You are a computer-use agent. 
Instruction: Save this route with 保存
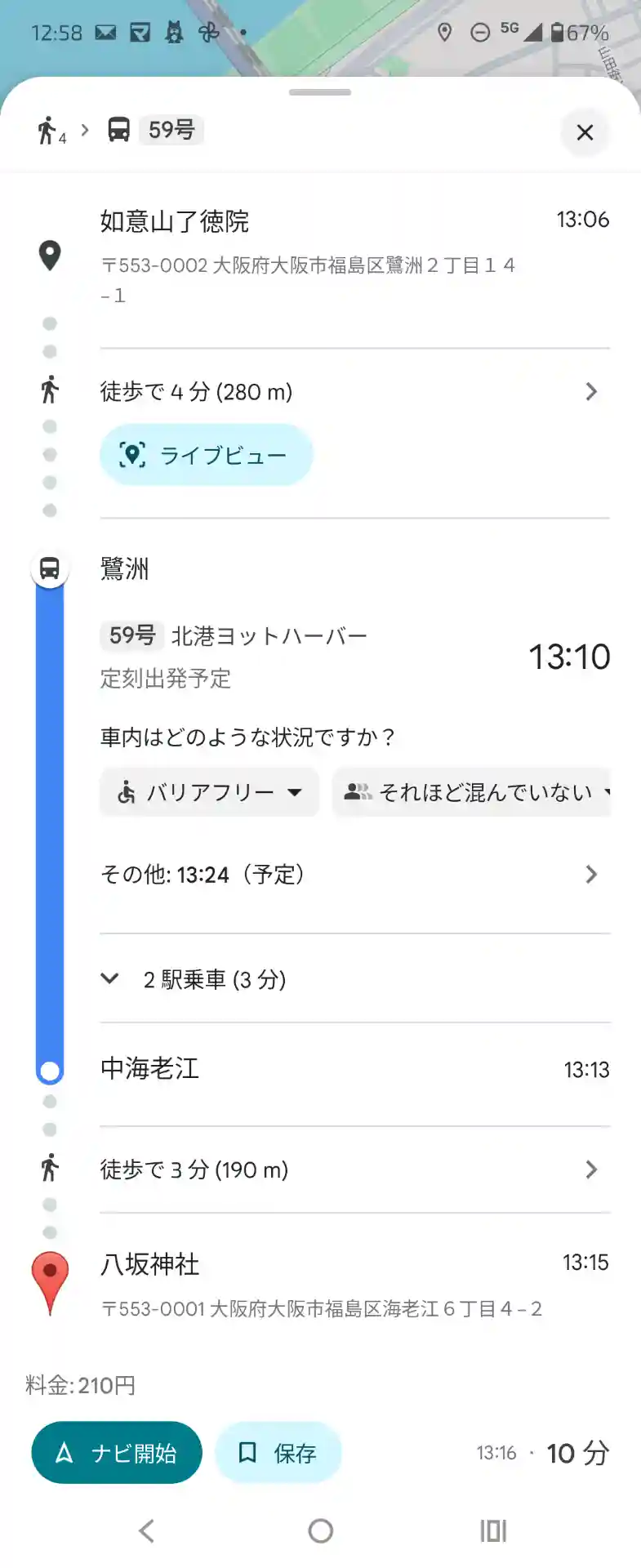278,1453
